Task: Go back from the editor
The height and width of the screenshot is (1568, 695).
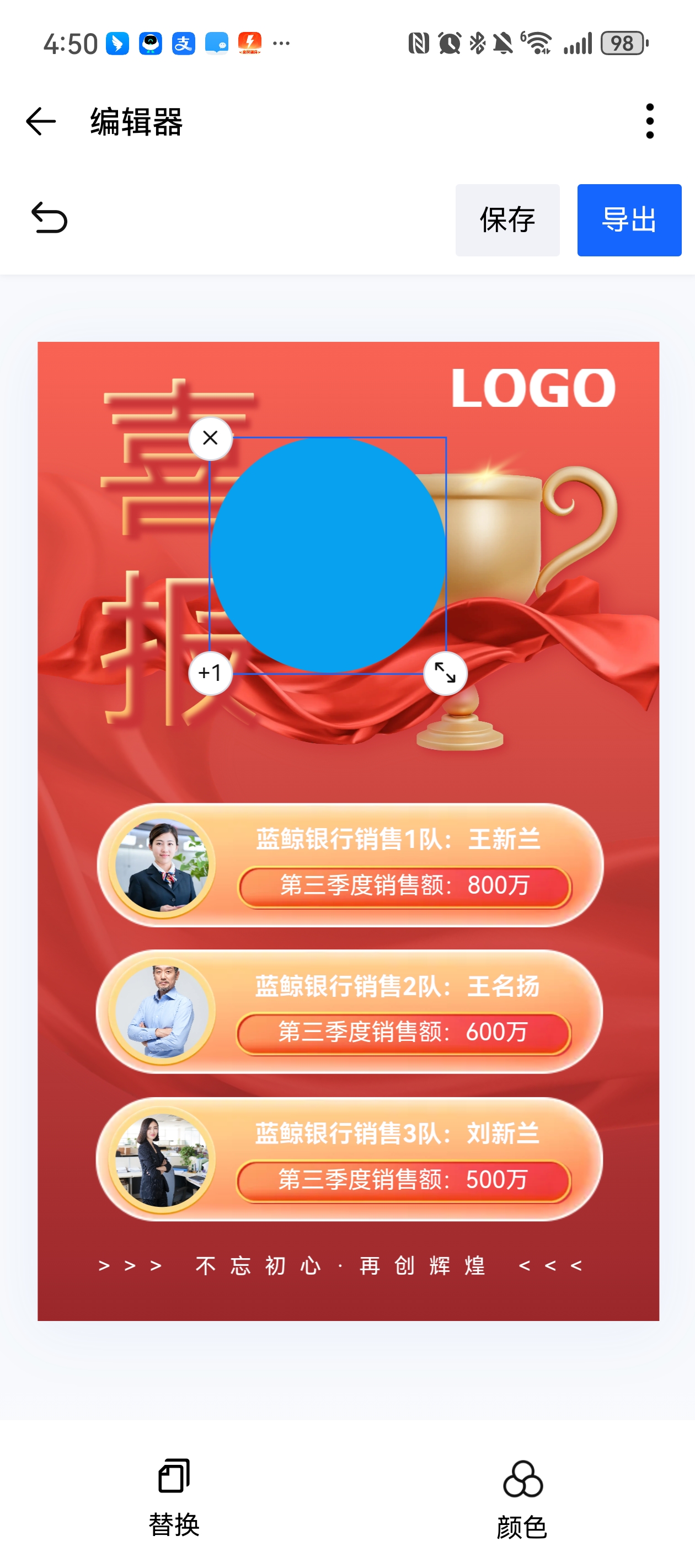Action: 41,121
